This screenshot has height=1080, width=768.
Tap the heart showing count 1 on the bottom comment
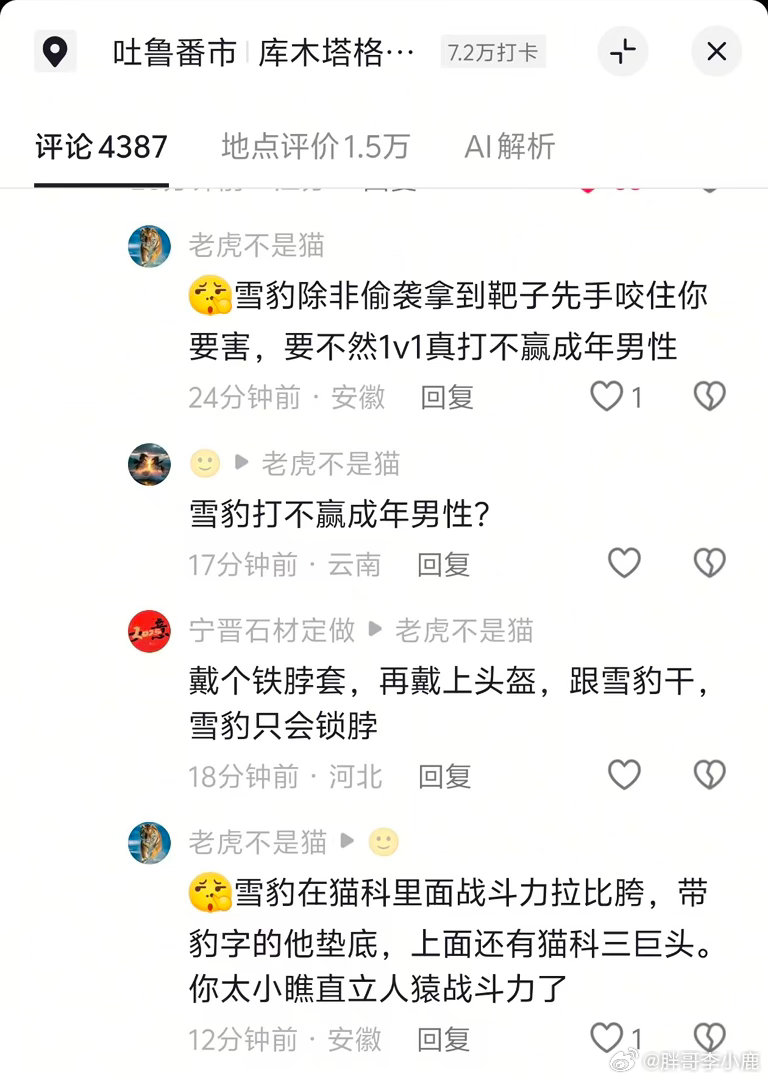(609, 1038)
